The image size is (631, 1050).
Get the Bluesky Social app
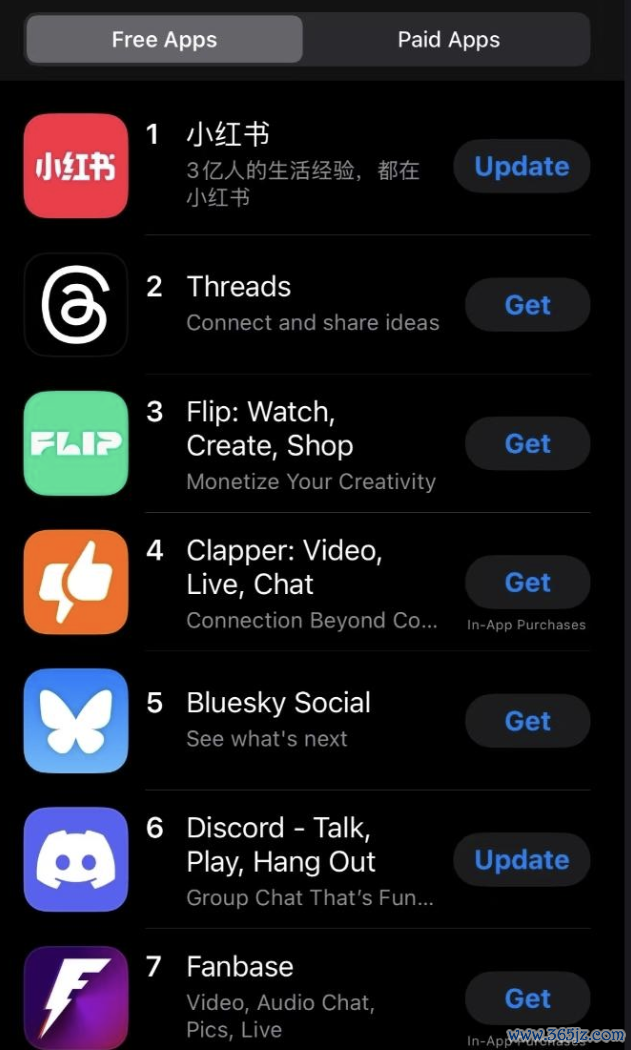click(x=527, y=721)
